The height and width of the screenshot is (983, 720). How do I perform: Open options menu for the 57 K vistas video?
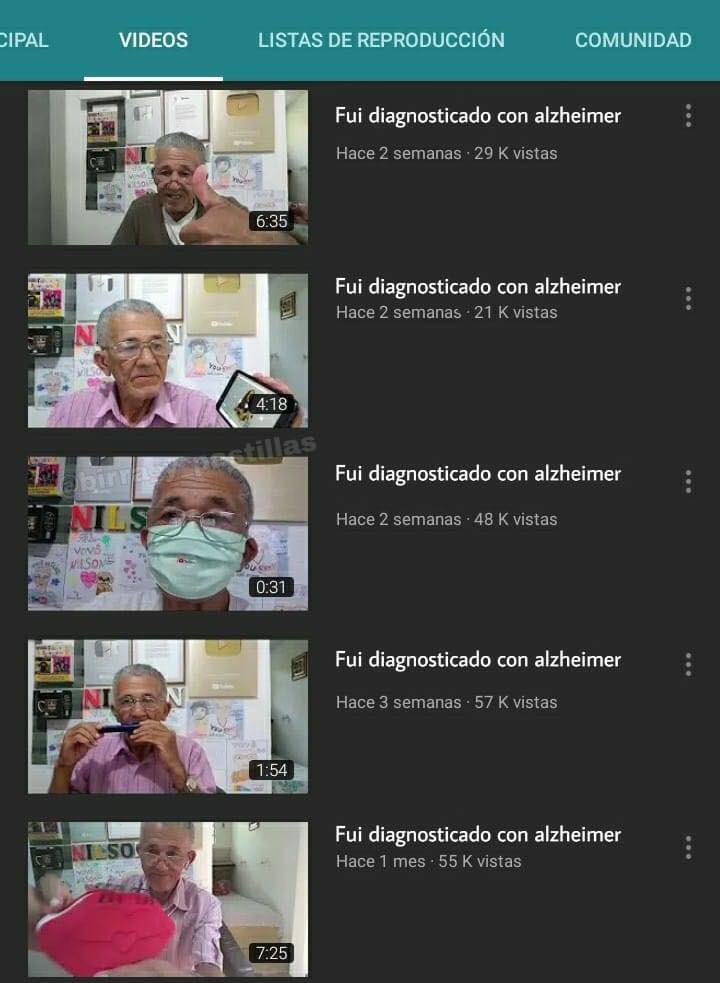tap(688, 664)
